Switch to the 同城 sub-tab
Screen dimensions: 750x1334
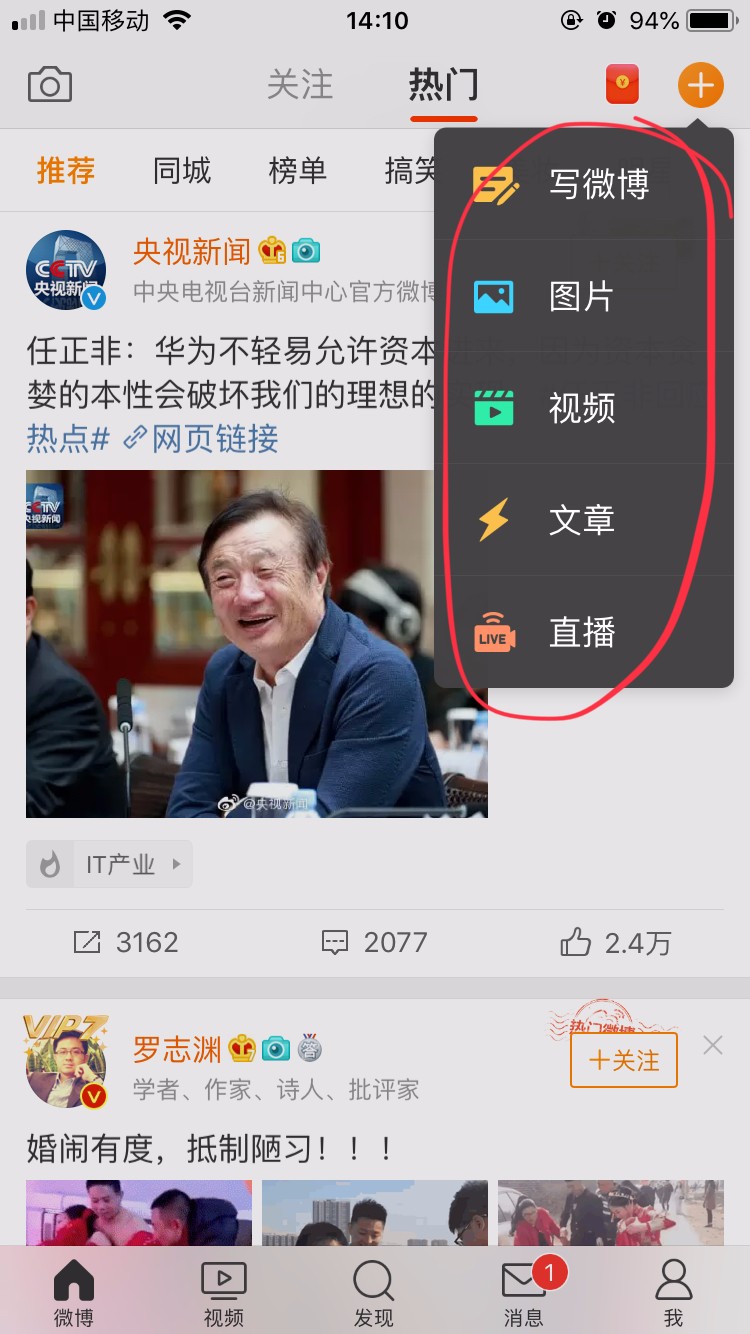pyautogui.click(x=182, y=171)
